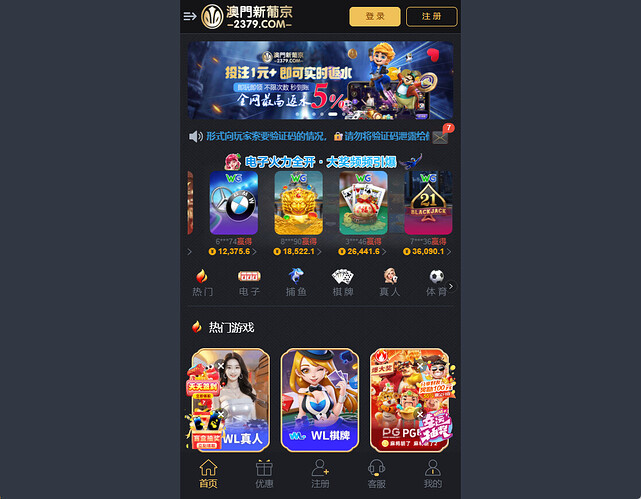Contact 客服 customer service
Image resolution: width=641 pixels, height=499 pixels.
pos(376,473)
